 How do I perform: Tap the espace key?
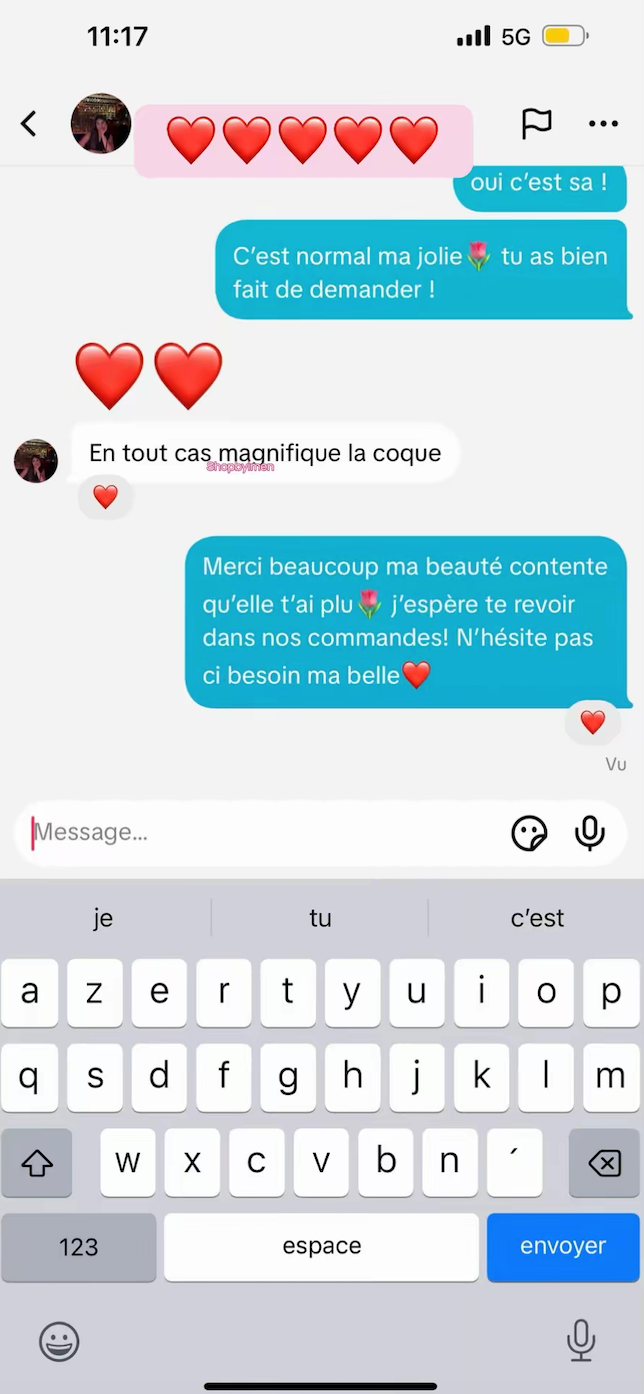tap(321, 1246)
